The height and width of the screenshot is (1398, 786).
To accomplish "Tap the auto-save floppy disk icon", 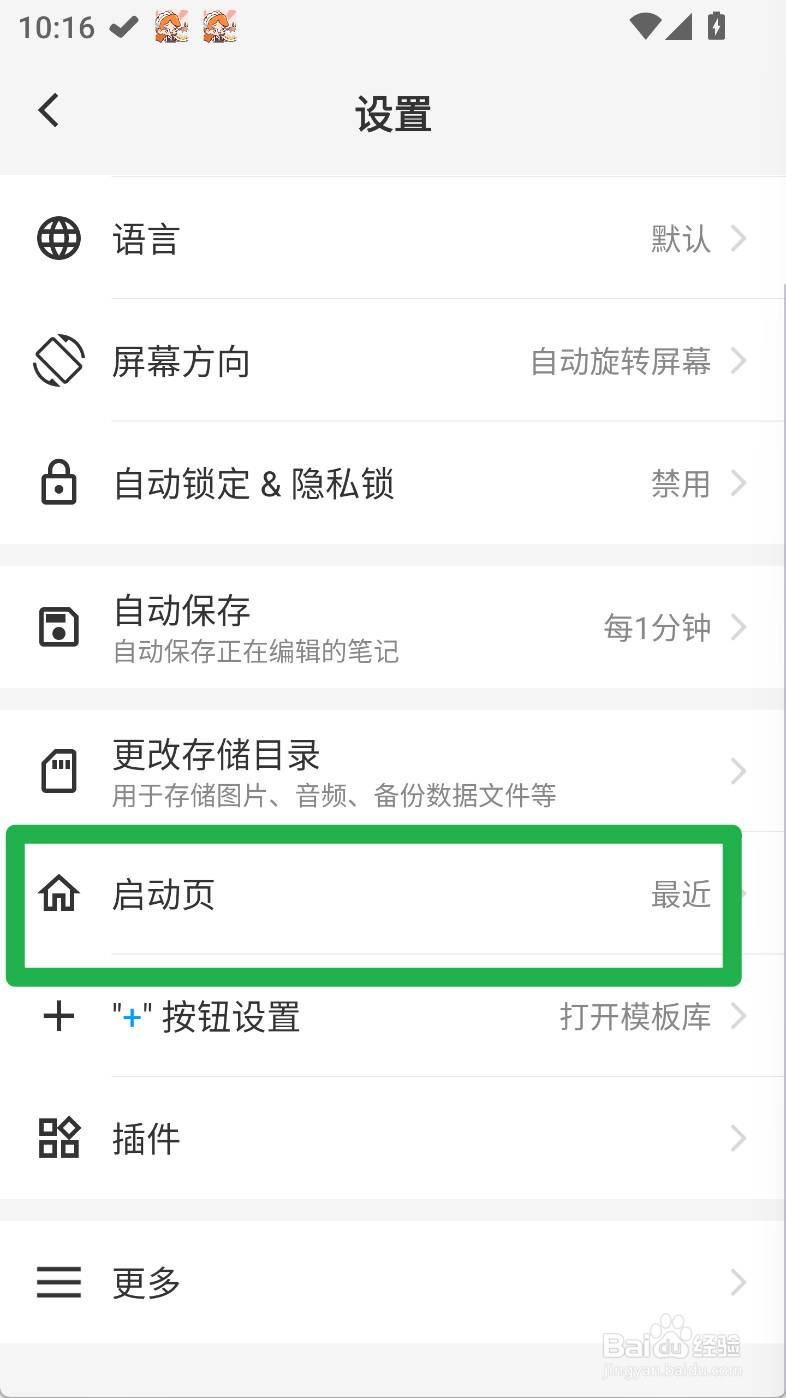I will (x=58, y=627).
